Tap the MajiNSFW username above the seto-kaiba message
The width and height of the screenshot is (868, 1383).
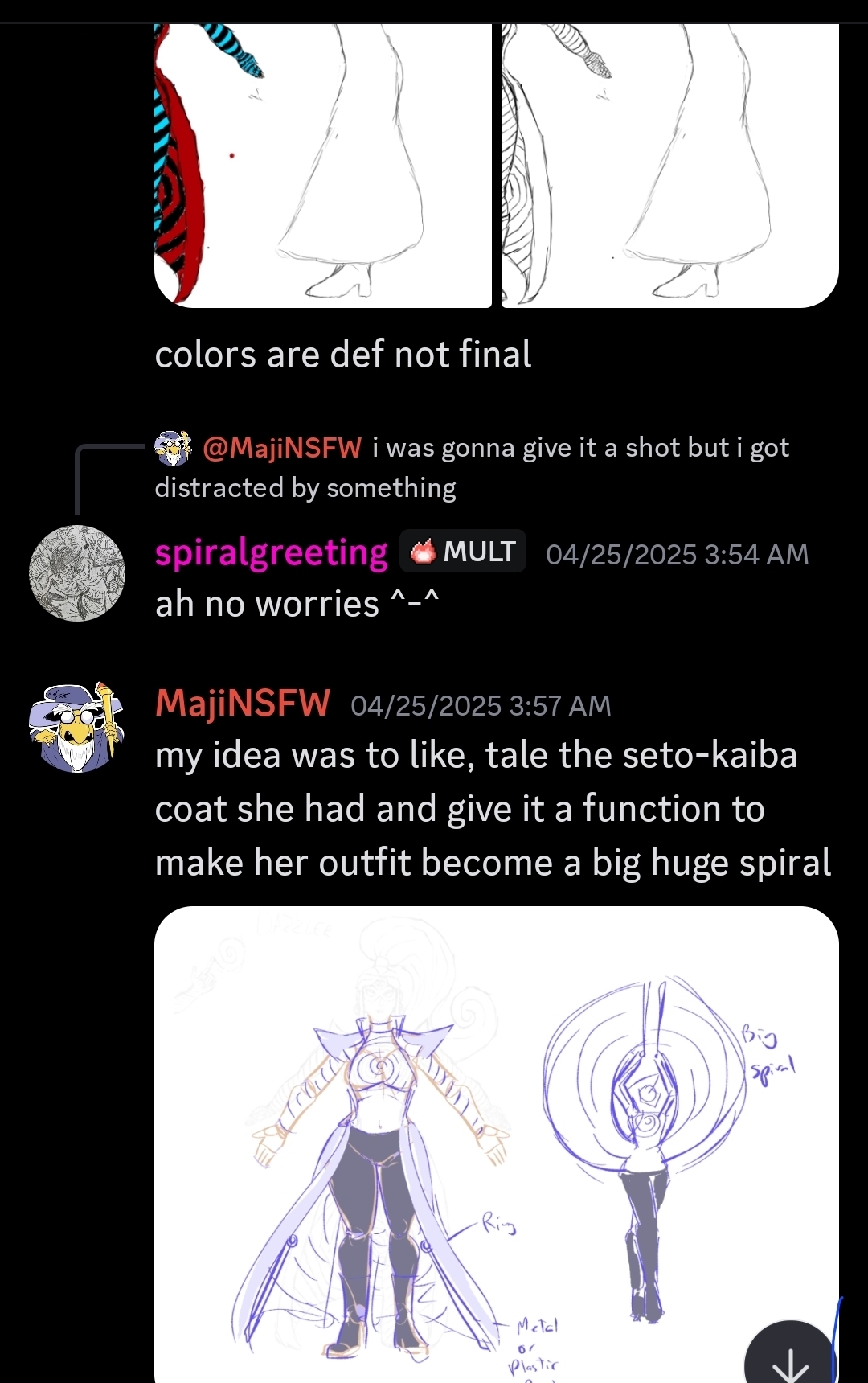pyautogui.click(x=242, y=704)
